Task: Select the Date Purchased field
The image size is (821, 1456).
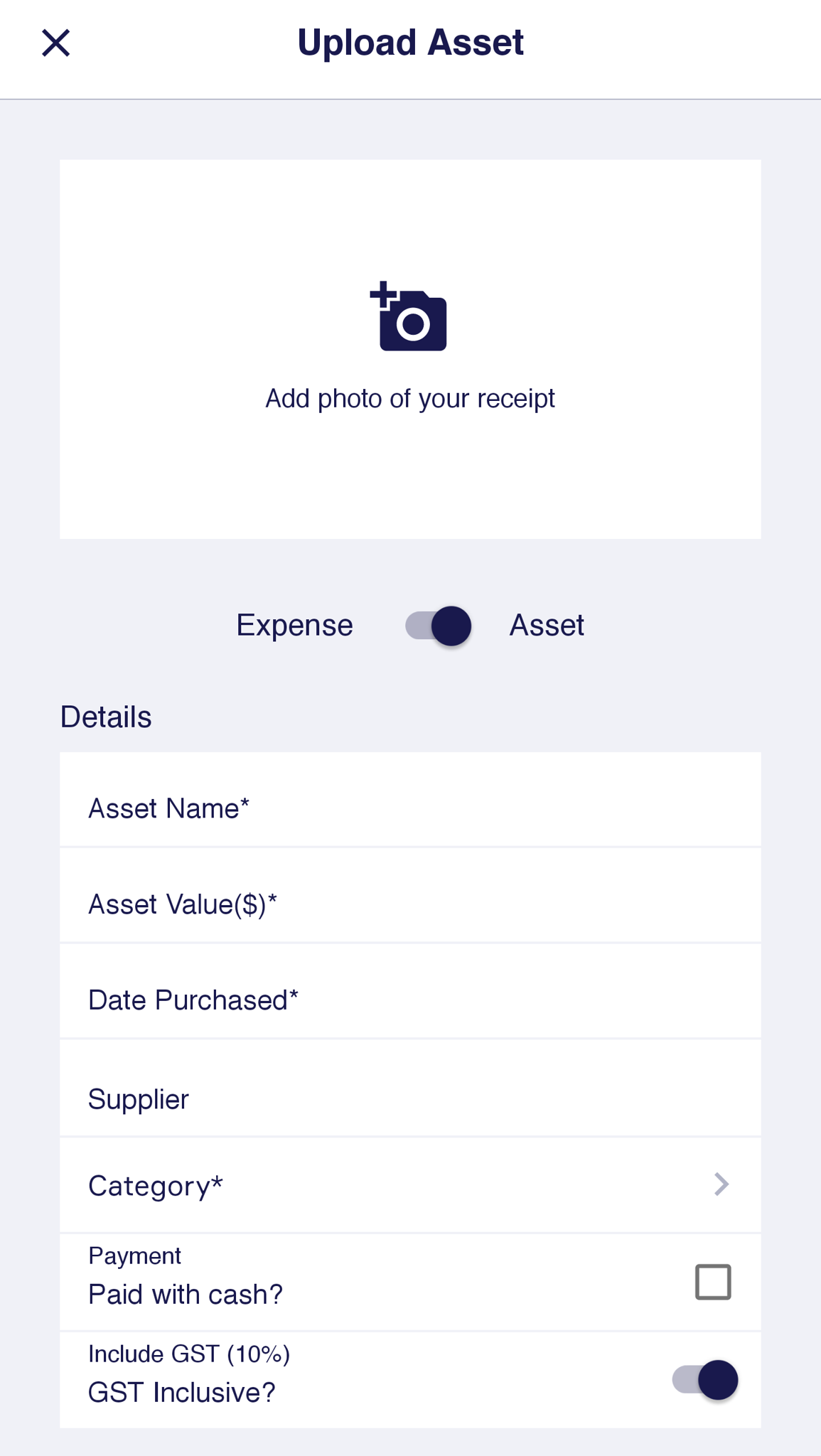Action: (410, 992)
